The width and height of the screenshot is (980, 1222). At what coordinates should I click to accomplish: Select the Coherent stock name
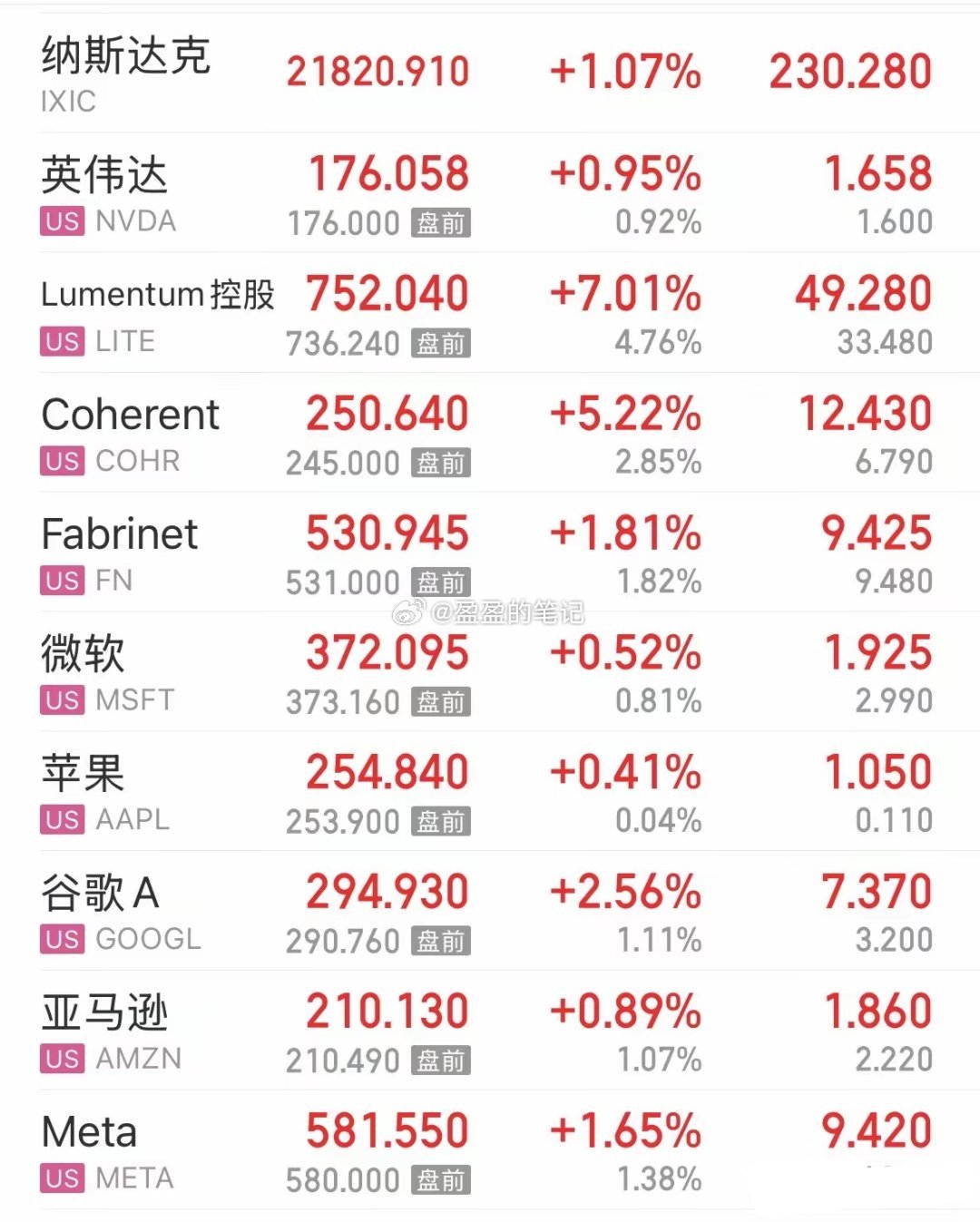click(129, 415)
